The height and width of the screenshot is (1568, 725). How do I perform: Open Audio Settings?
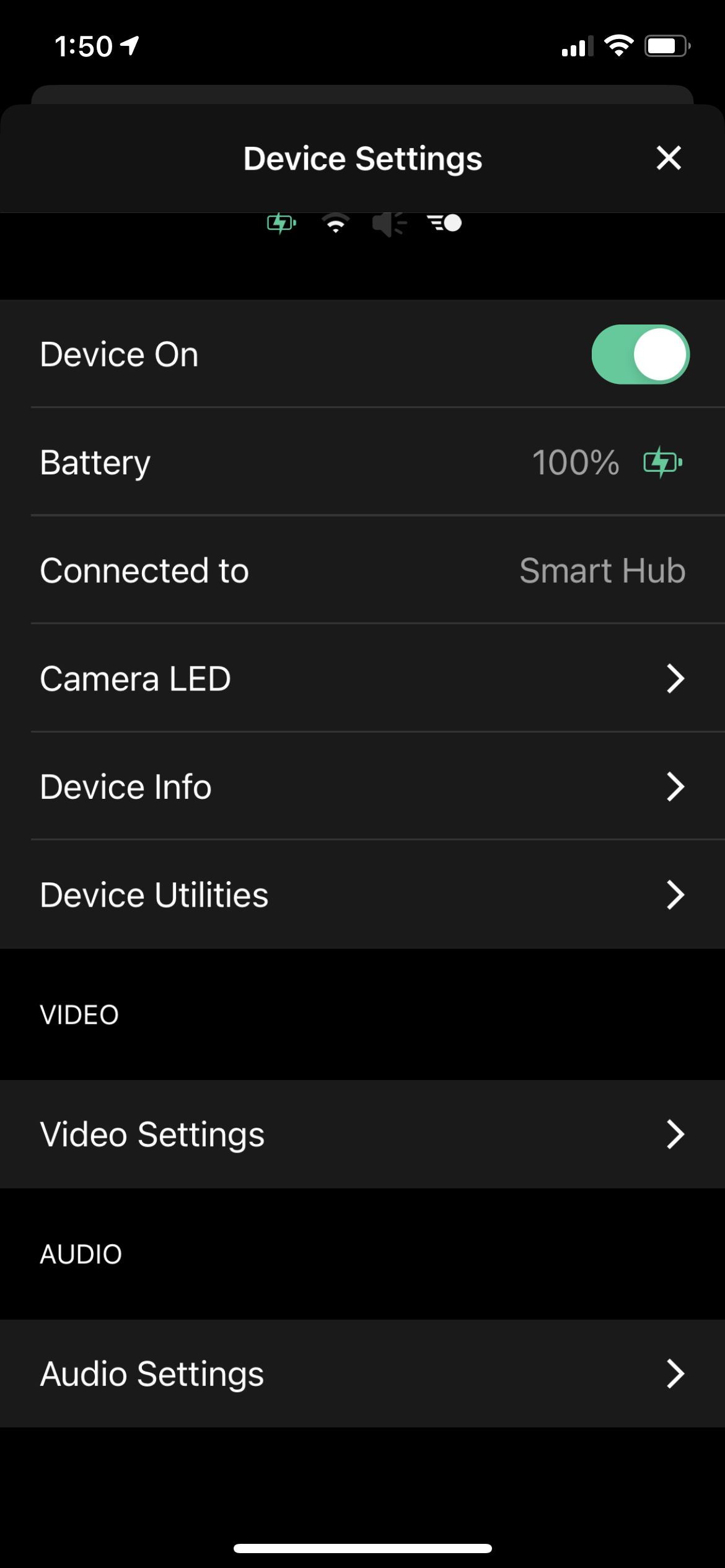coord(362,1374)
